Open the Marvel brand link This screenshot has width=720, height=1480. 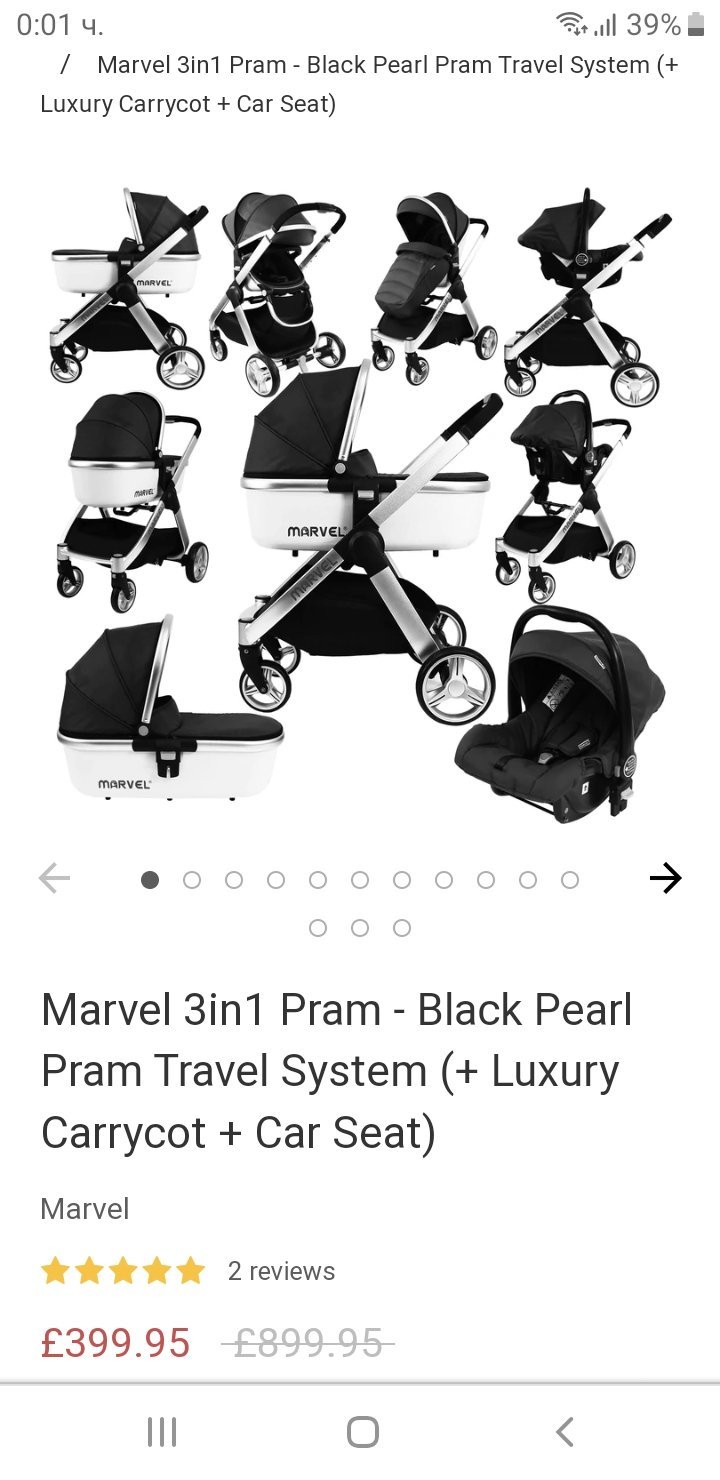[85, 1209]
